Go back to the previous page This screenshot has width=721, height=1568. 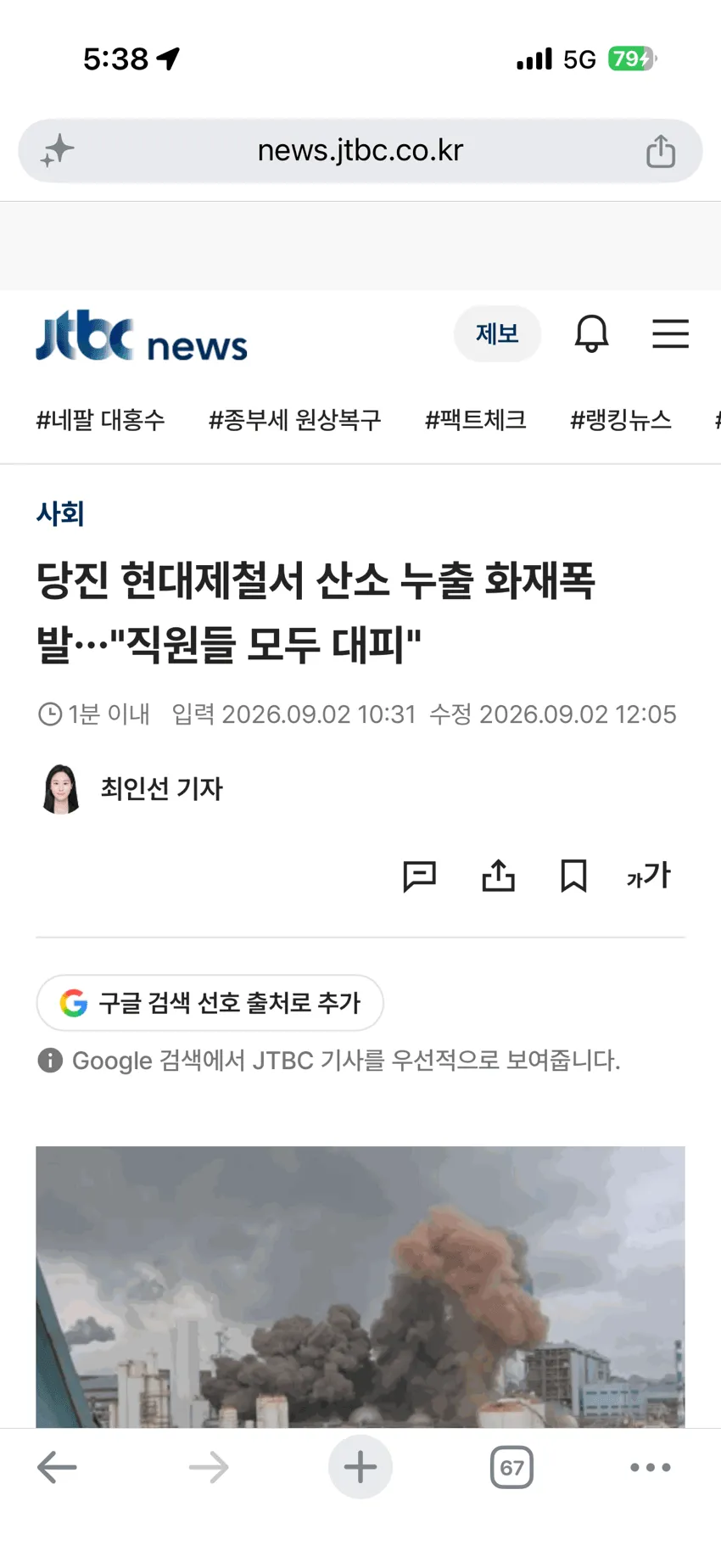[57, 1467]
